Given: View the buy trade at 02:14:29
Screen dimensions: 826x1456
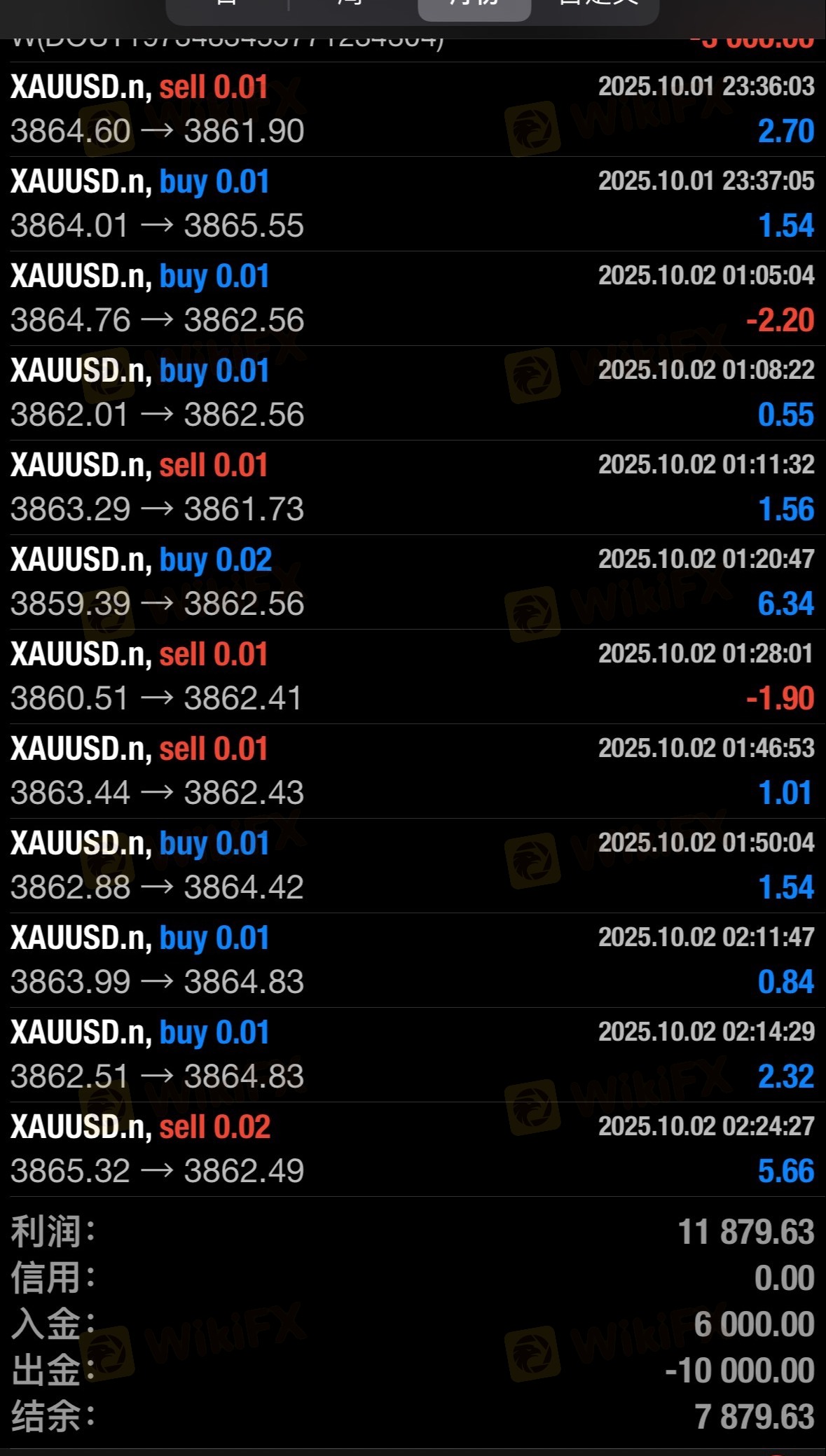Looking at the screenshot, I should [x=413, y=1055].
